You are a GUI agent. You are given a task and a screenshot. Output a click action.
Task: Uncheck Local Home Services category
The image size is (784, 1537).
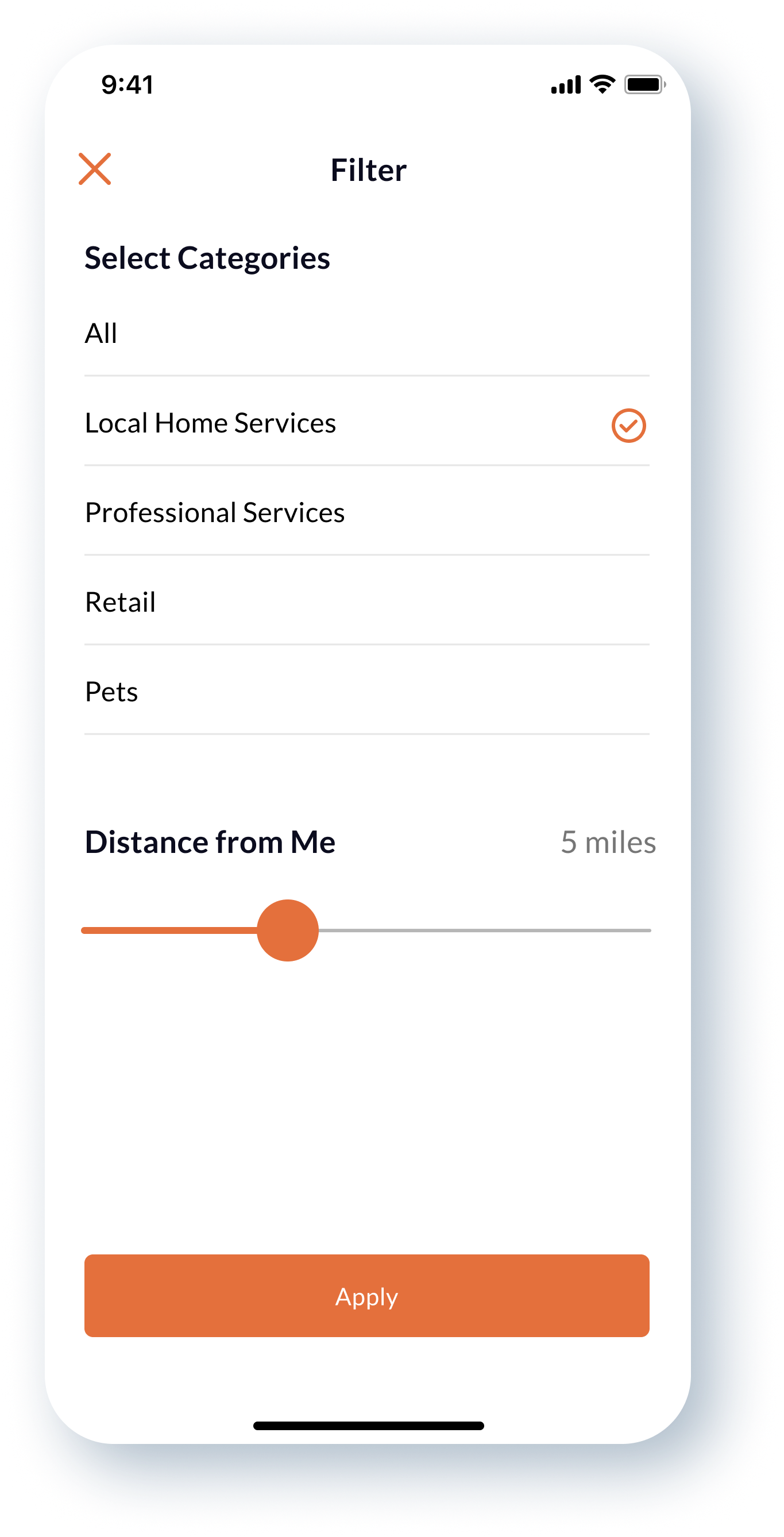pos(628,425)
